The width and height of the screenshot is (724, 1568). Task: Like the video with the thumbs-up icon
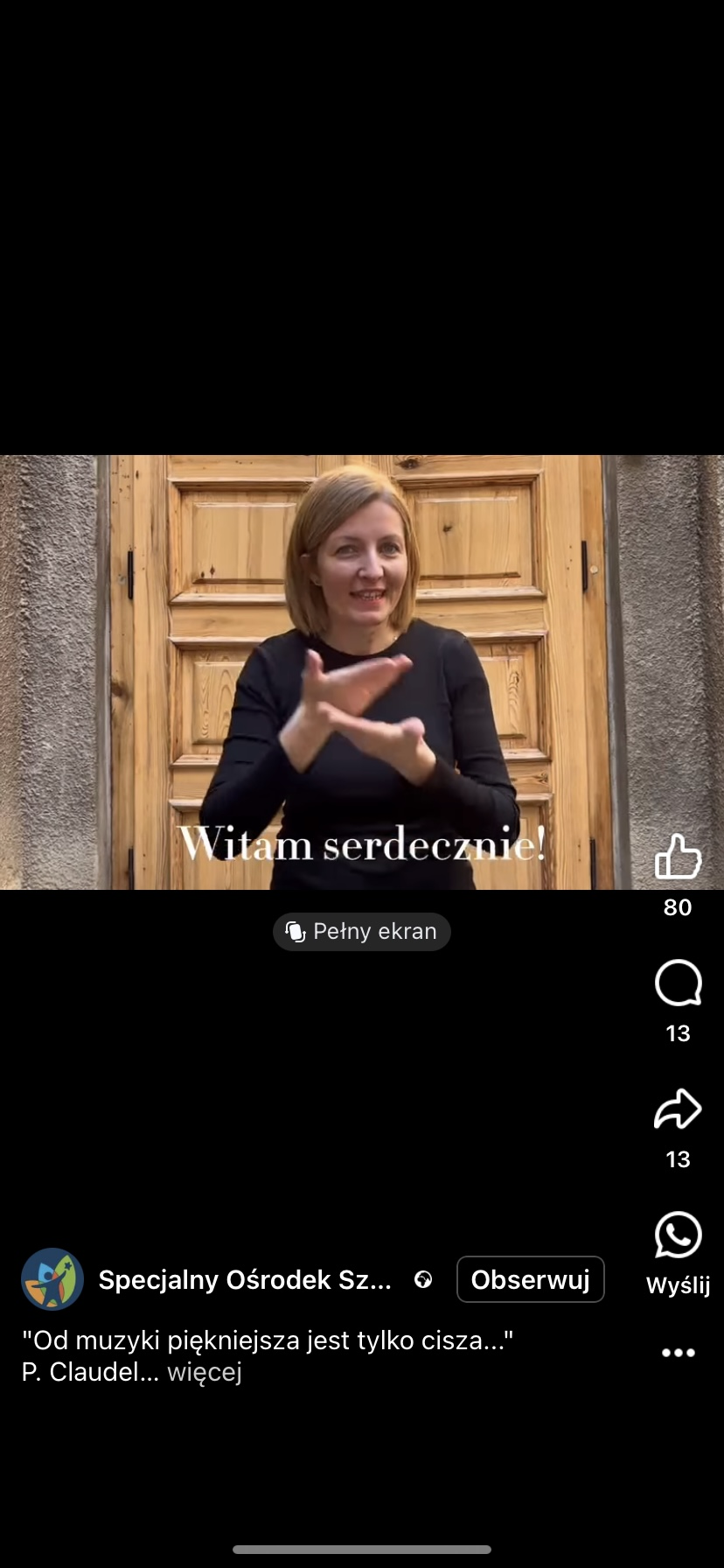point(678,857)
